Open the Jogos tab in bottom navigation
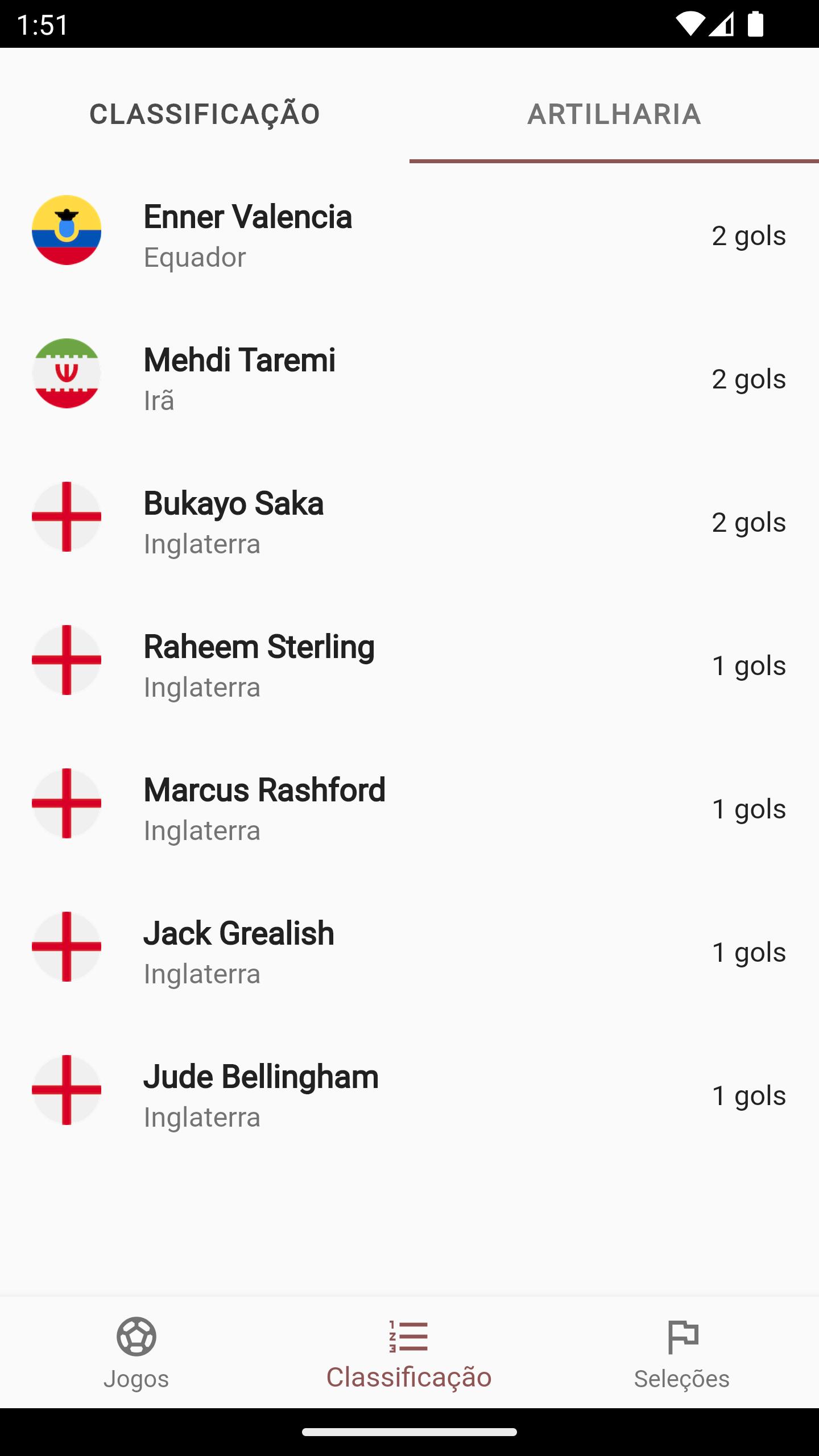The width and height of the screenshot is (819, 1456). tap(136, 1354)
